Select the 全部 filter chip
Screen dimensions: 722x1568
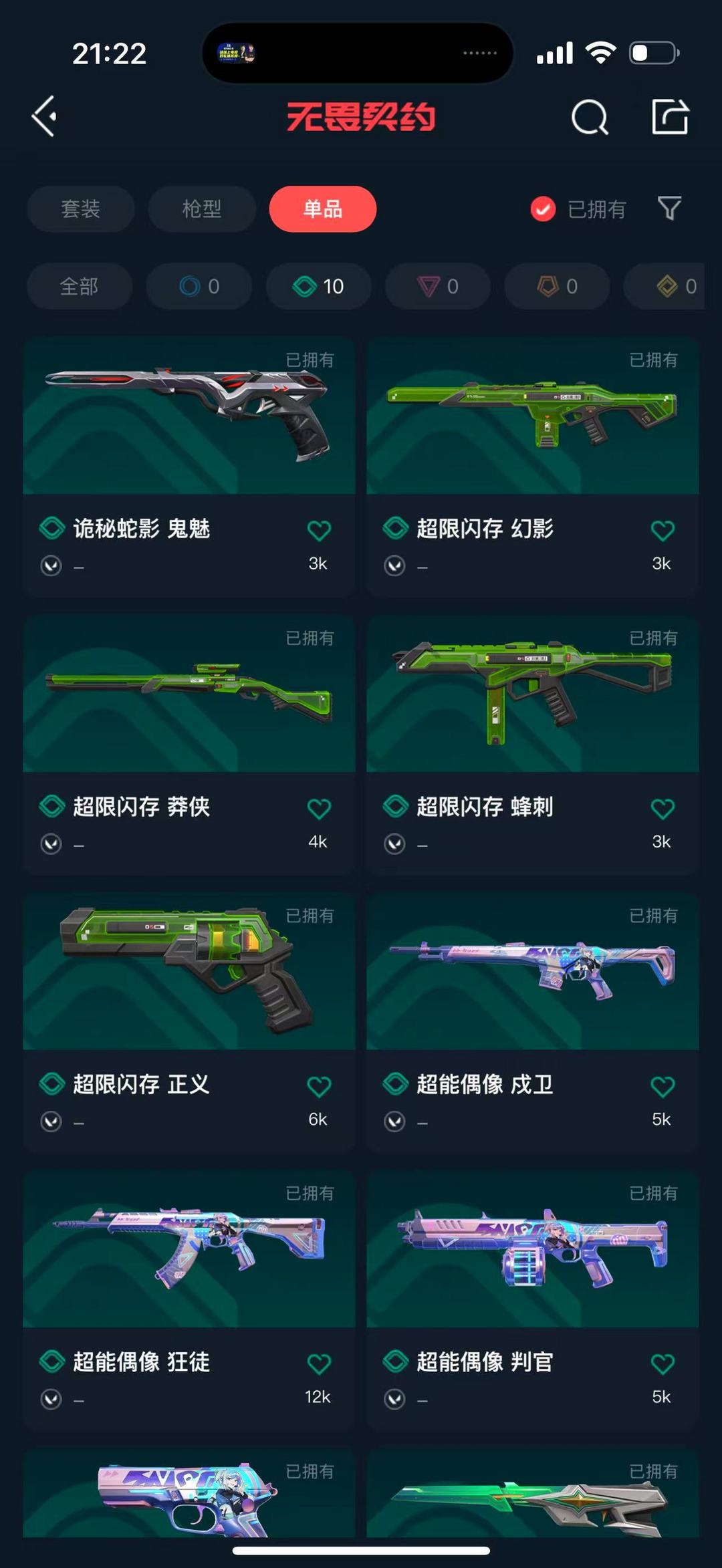pos(80,286)
